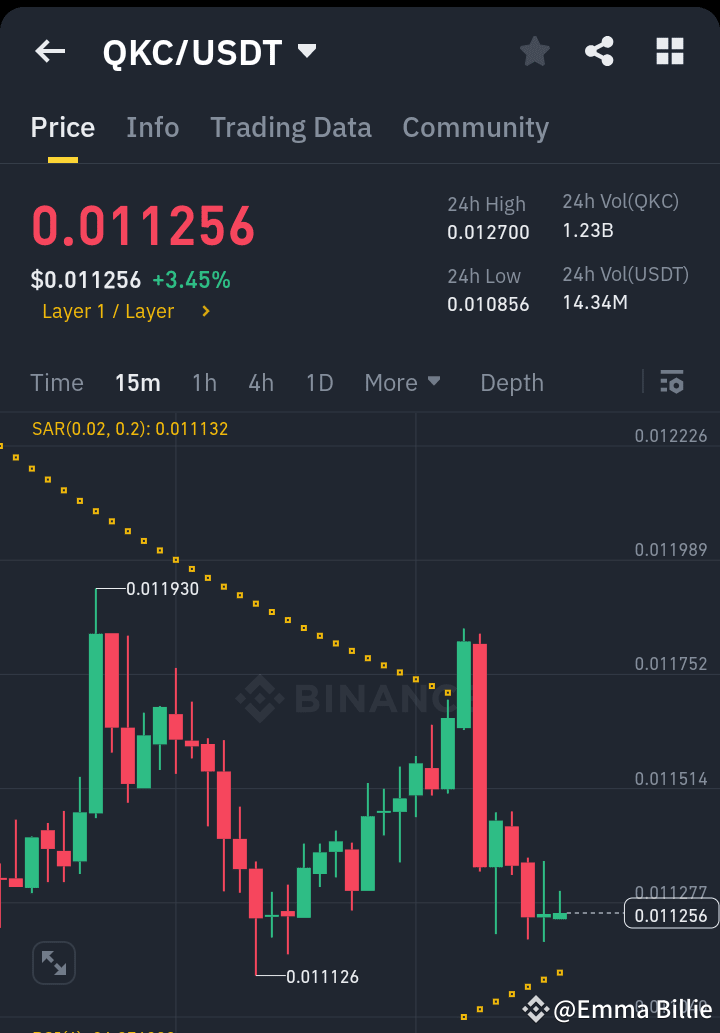Share the QKC/USDT chart

[599, 51]
